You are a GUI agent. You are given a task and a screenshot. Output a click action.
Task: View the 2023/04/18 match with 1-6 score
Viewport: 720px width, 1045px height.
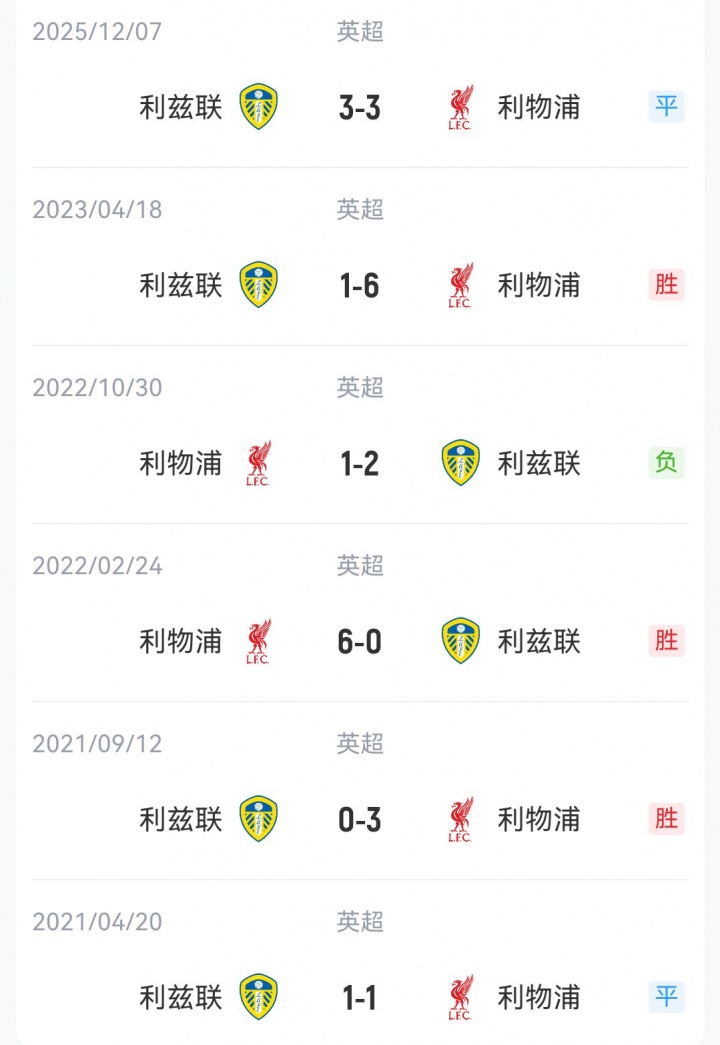pyautogui.click(x=360, y=285)
